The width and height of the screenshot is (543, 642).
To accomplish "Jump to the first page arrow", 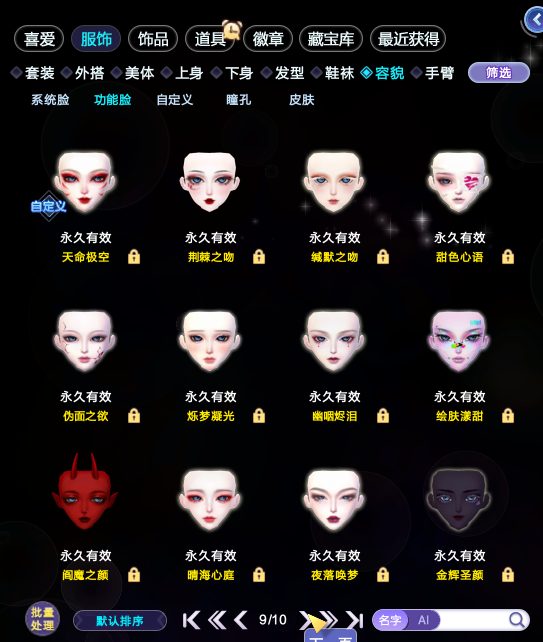I will [191, 620].
